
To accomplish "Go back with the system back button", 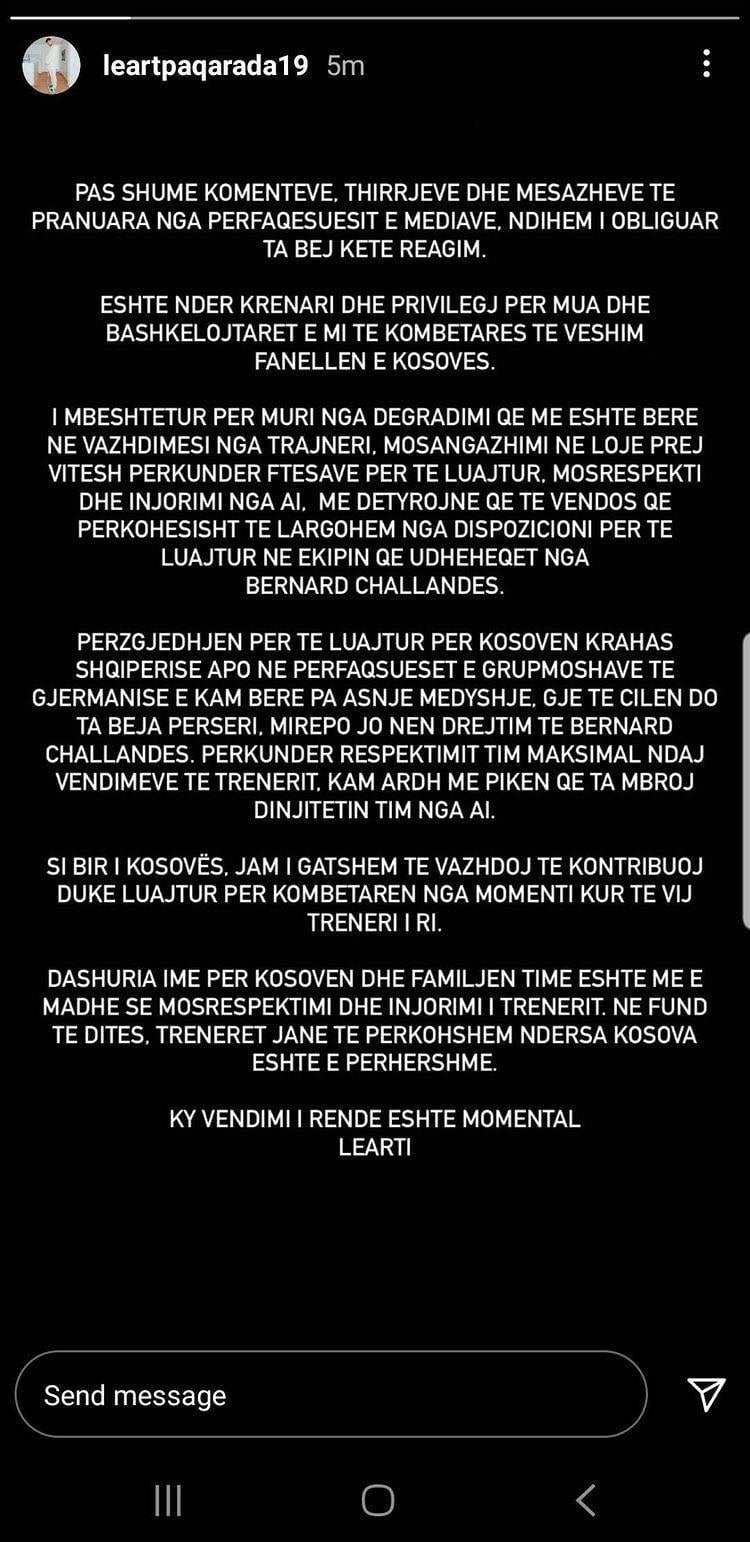I will click(x=586, y=1500).
